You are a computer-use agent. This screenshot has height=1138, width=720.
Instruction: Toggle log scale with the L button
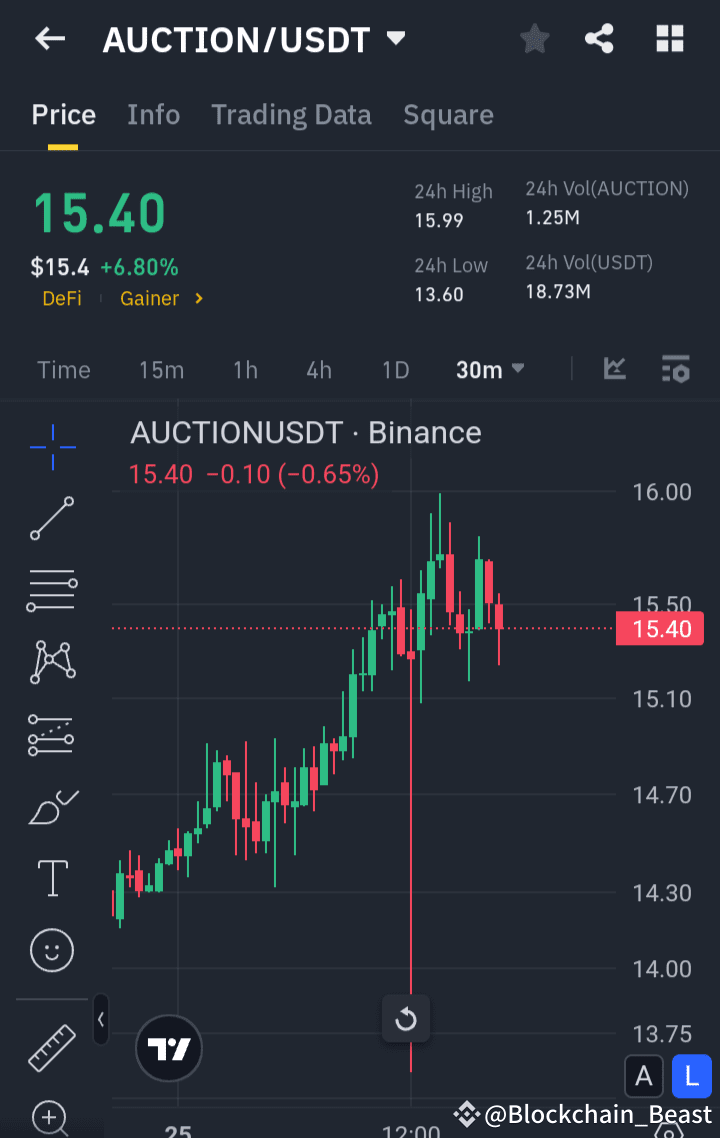(692, 1076)
